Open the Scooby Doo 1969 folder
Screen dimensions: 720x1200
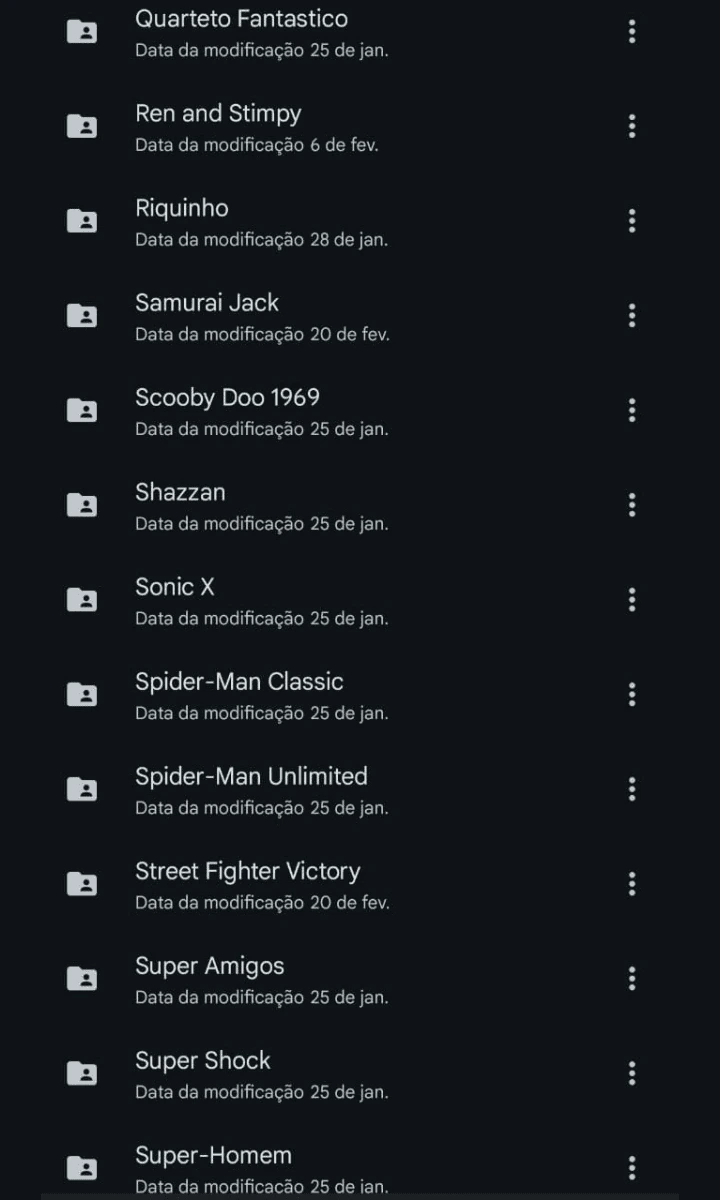point(227,411)
